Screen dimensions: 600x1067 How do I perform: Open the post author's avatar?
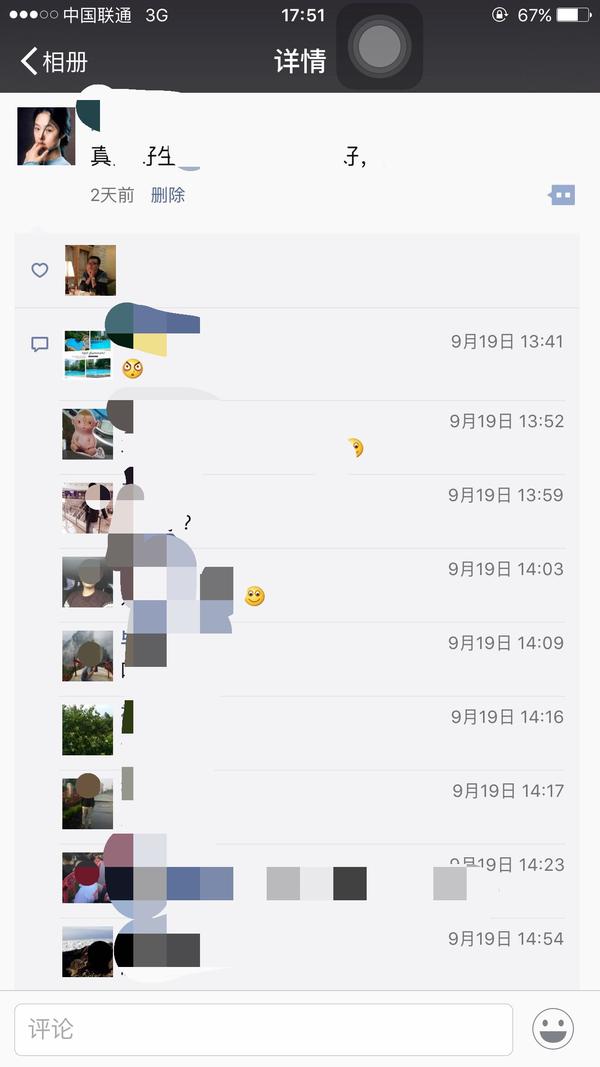pyautogui.click(x=46, y=136)
